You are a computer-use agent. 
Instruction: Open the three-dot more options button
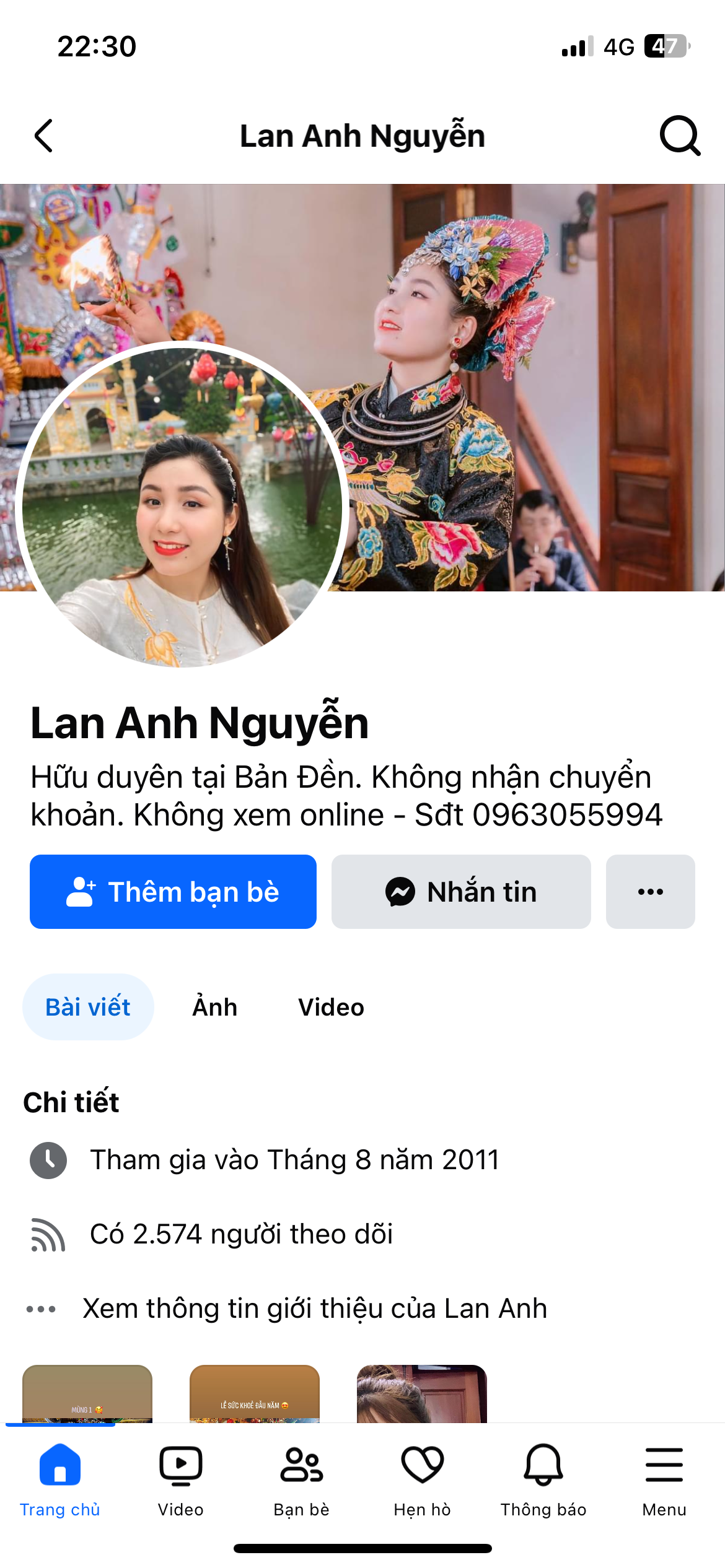650,891
